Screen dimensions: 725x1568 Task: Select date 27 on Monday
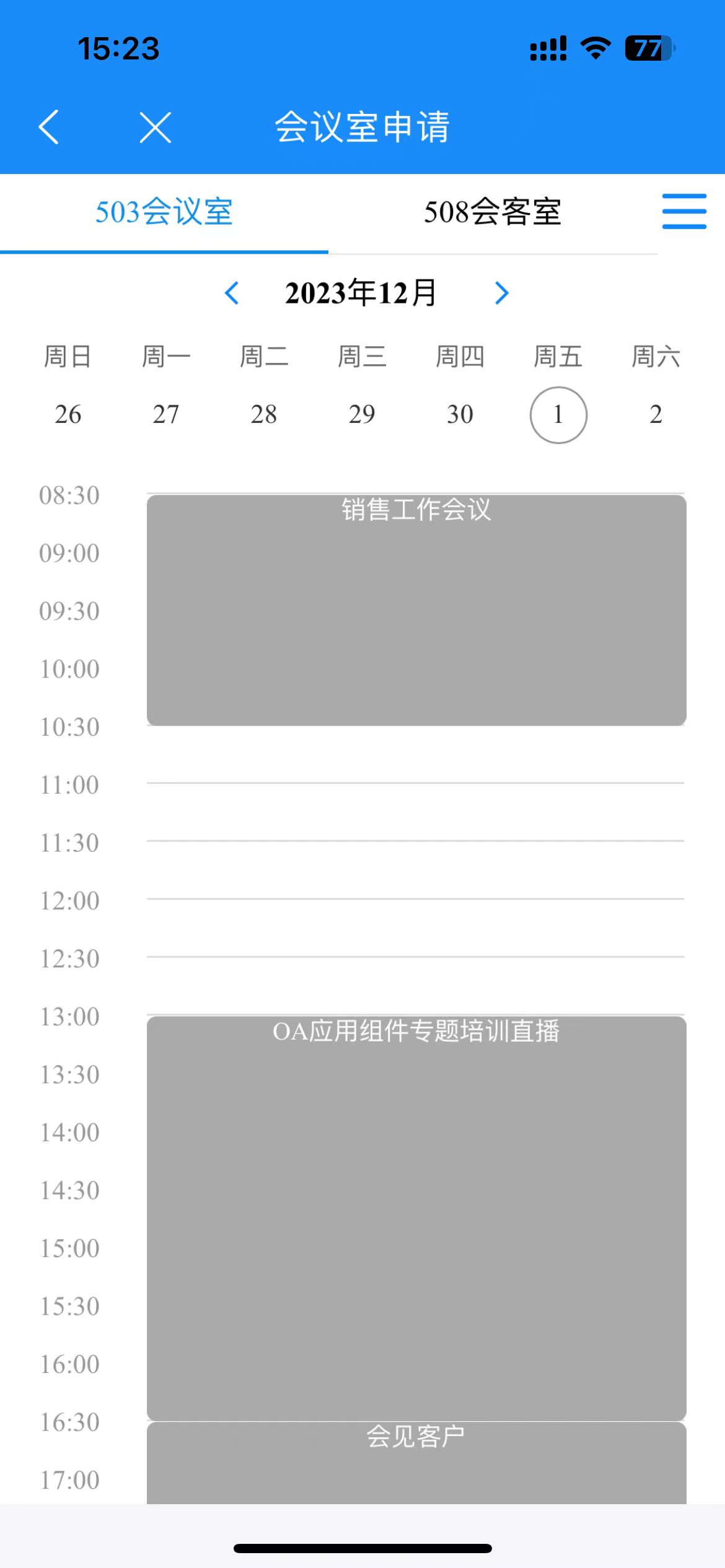(x=166, y=414)
